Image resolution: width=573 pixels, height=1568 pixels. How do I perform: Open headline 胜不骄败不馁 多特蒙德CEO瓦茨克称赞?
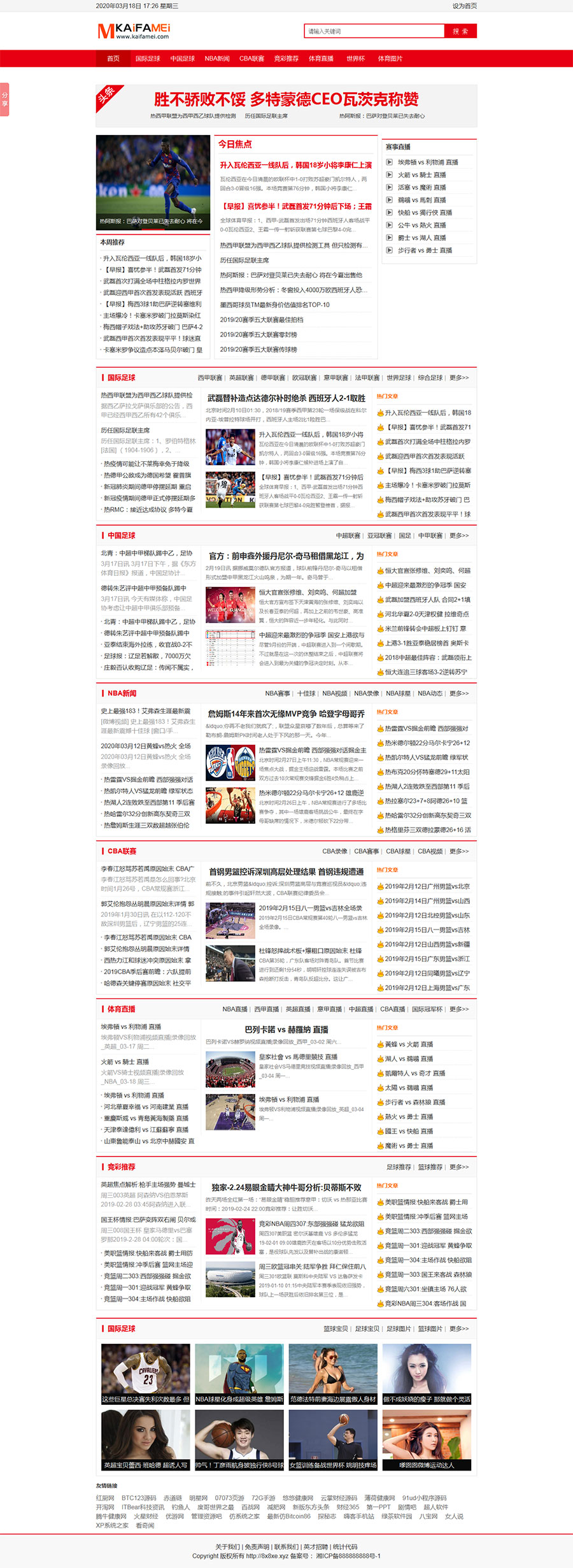tap(286, 99)
